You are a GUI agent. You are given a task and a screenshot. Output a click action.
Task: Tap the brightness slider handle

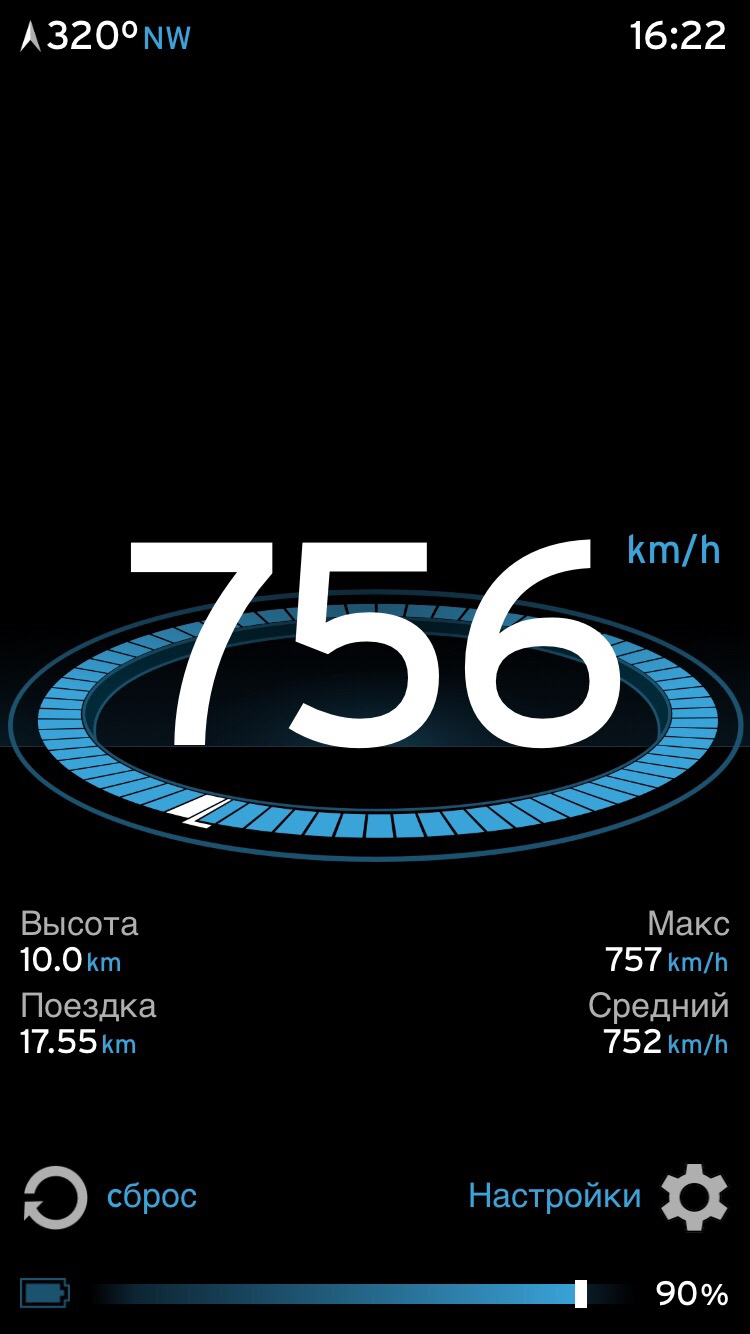[581, 1294]
